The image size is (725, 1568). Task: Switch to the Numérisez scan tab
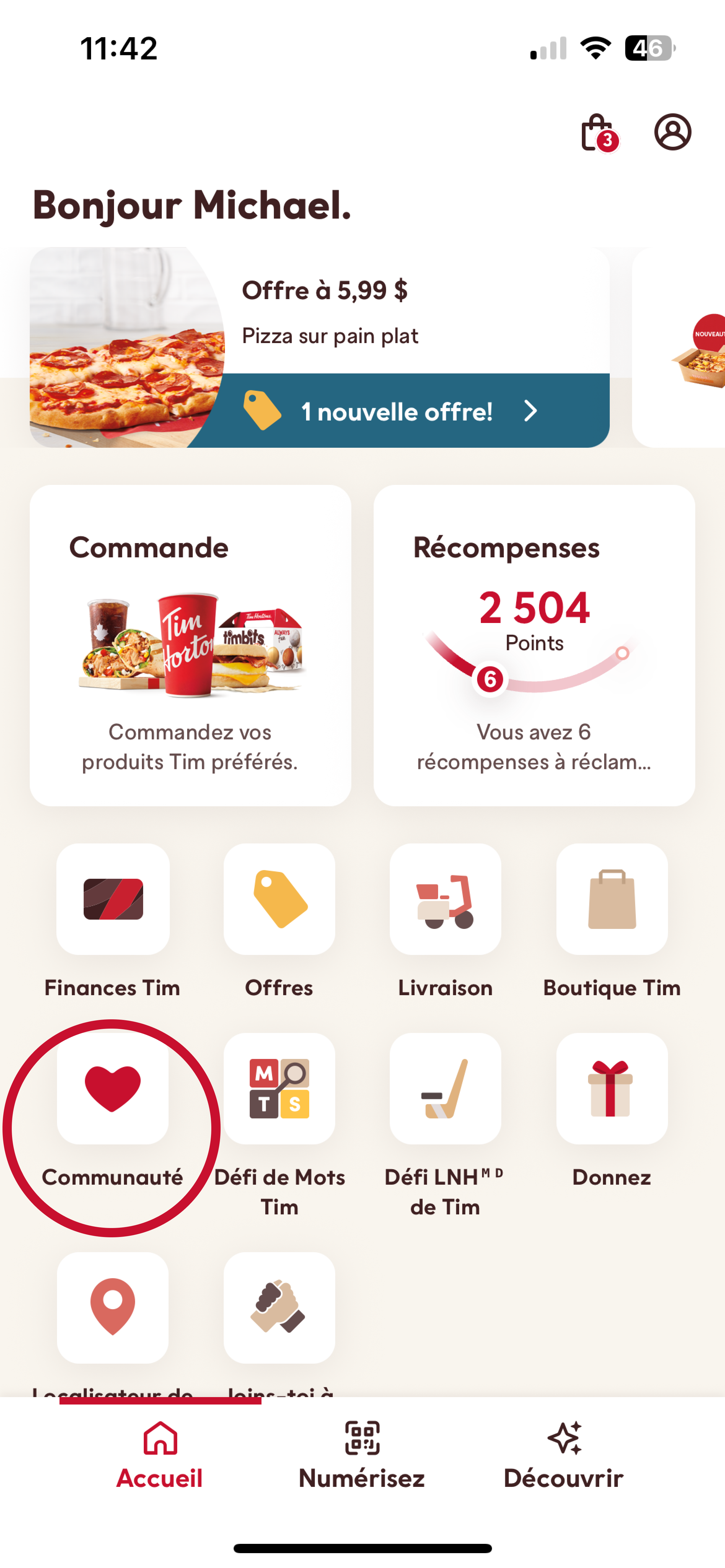[x=362, y=1455]
